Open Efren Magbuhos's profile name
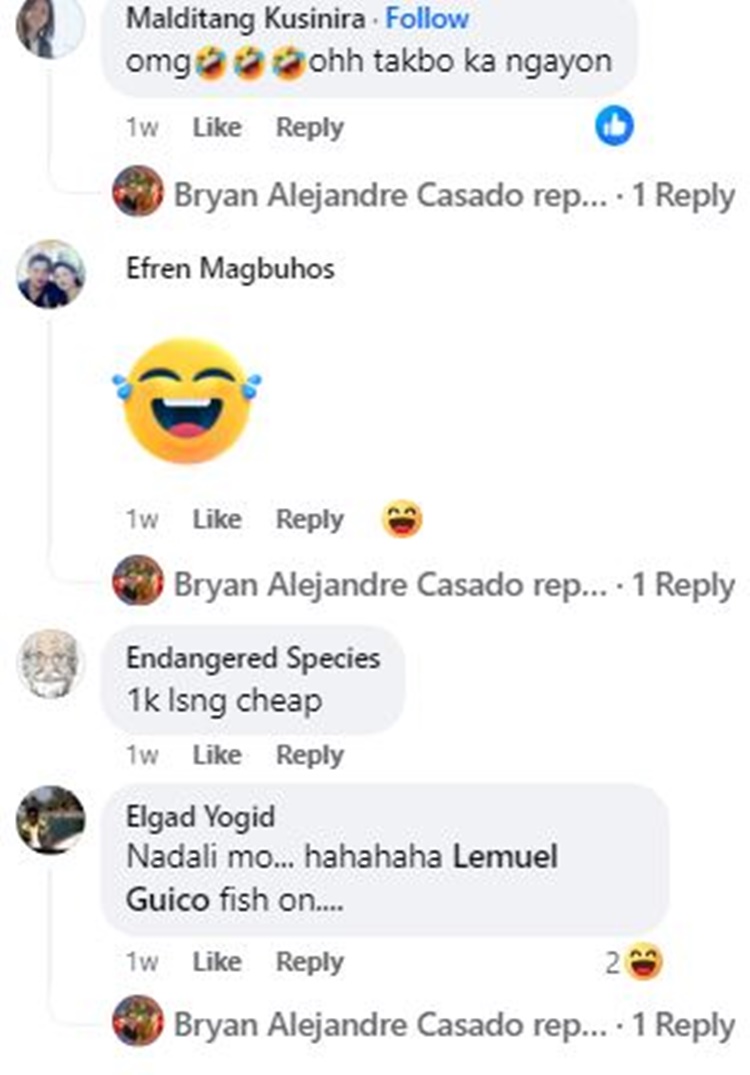Screen dimensions: 750x1075 (x=230, y=268)
